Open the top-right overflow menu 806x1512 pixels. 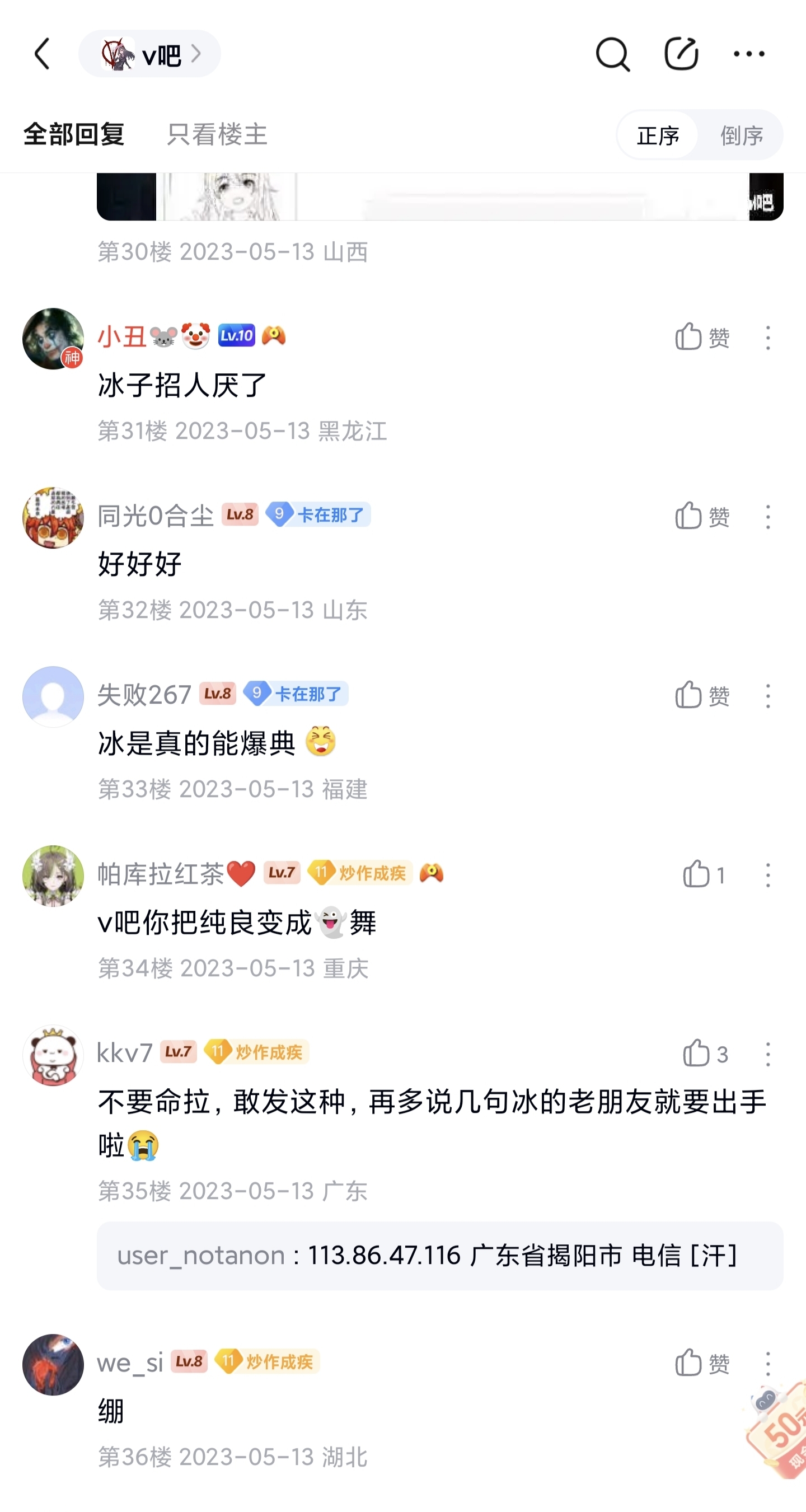point(749,54)
